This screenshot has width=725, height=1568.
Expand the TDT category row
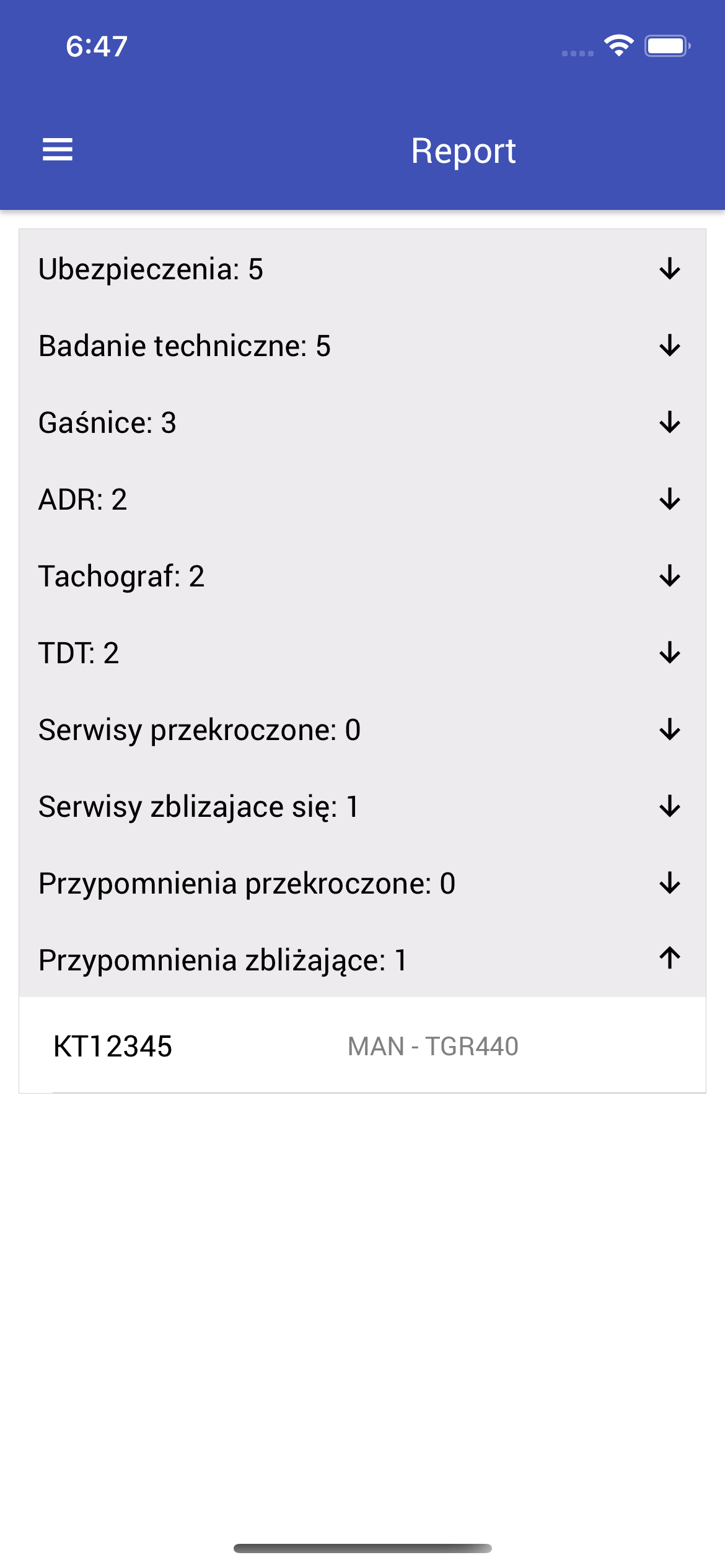[x=669, y=652]
